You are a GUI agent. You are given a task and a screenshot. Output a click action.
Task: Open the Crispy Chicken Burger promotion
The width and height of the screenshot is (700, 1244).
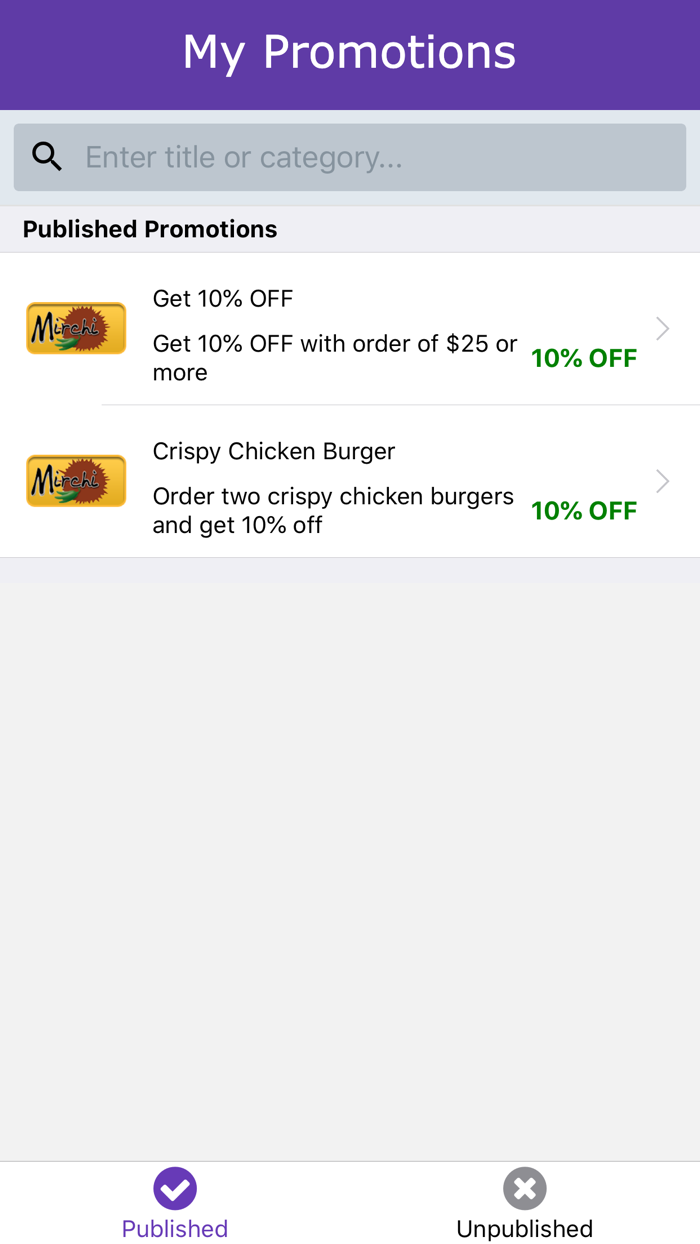tap(350, 482)
